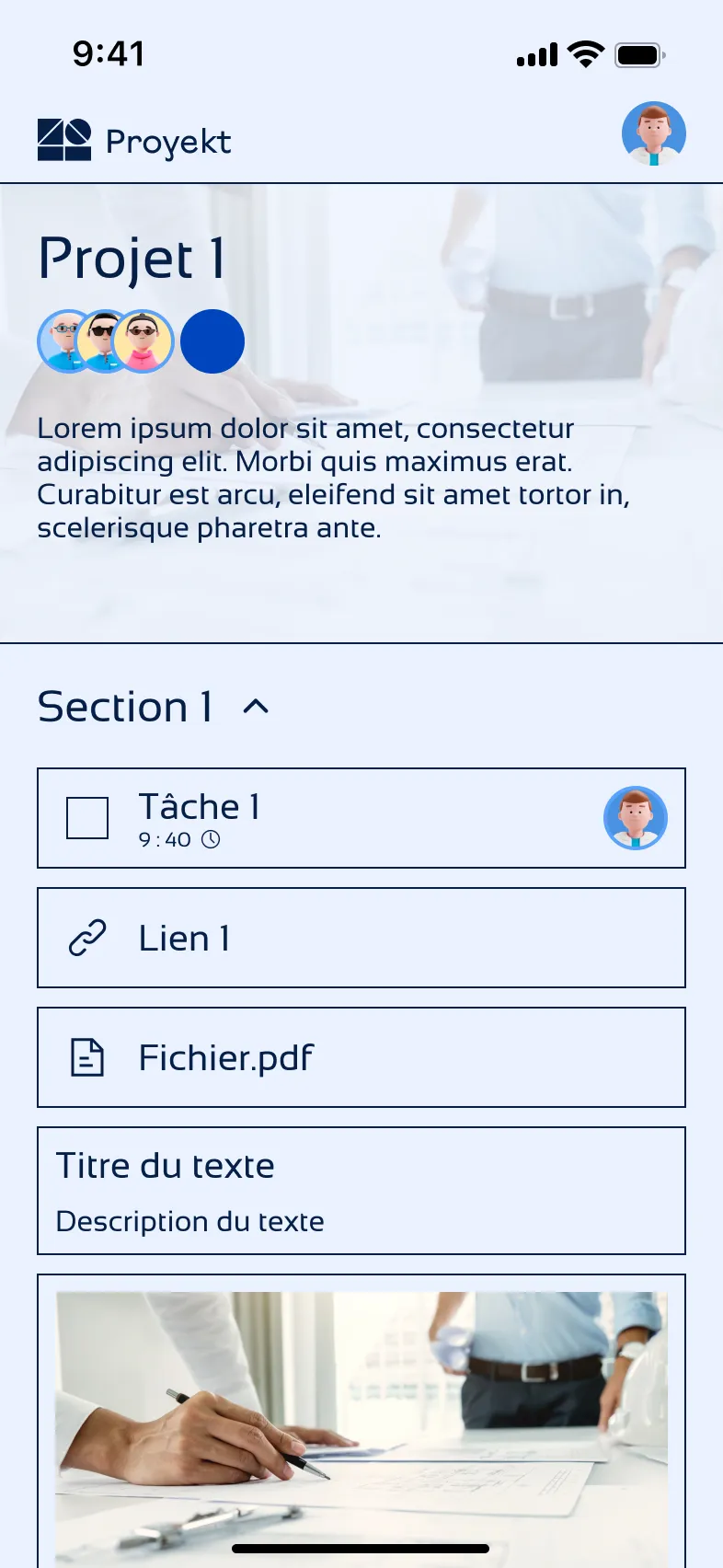Open Fichier.pdf file
Viewport: 723px width, 1568px height.
tap(361, 1057)
